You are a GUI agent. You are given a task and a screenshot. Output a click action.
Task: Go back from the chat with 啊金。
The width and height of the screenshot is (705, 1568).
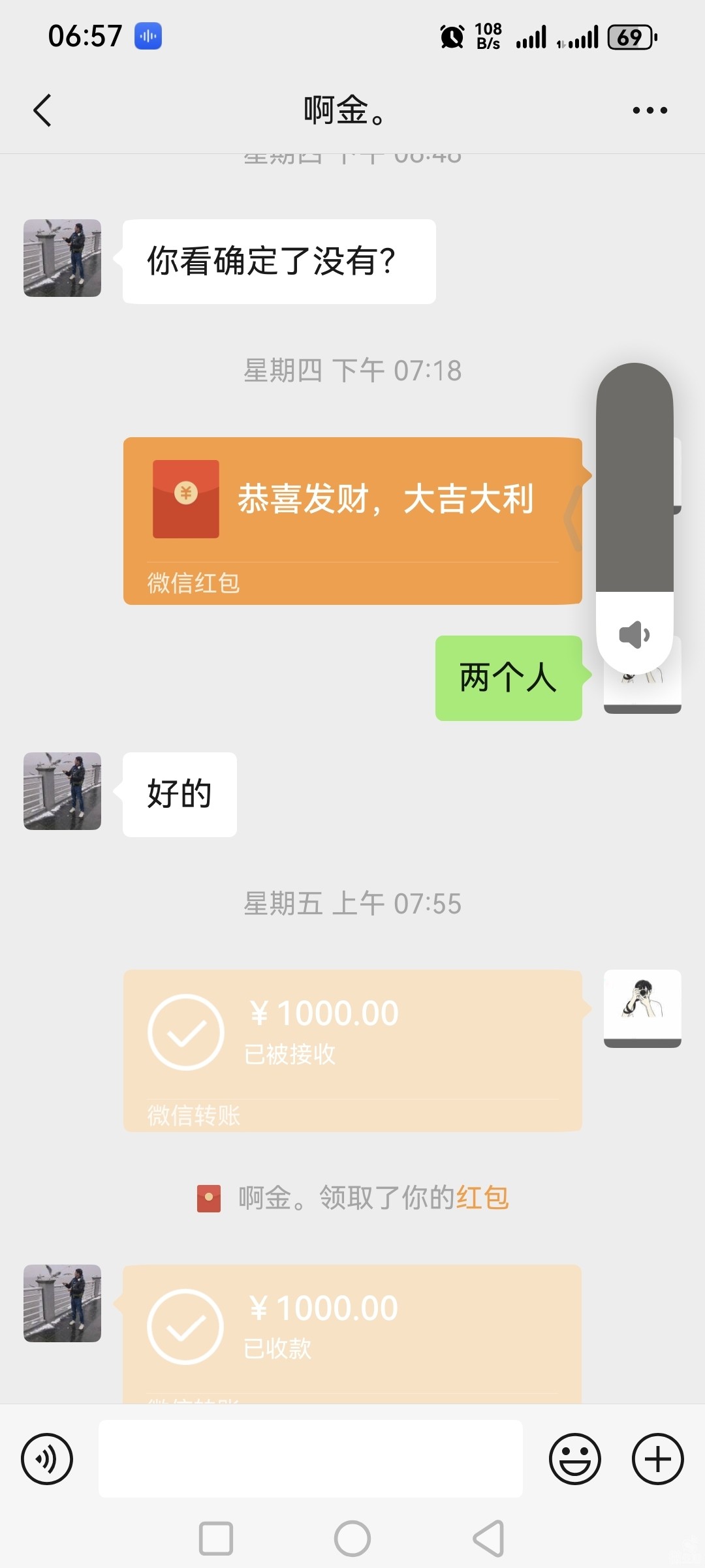(42, 110)
